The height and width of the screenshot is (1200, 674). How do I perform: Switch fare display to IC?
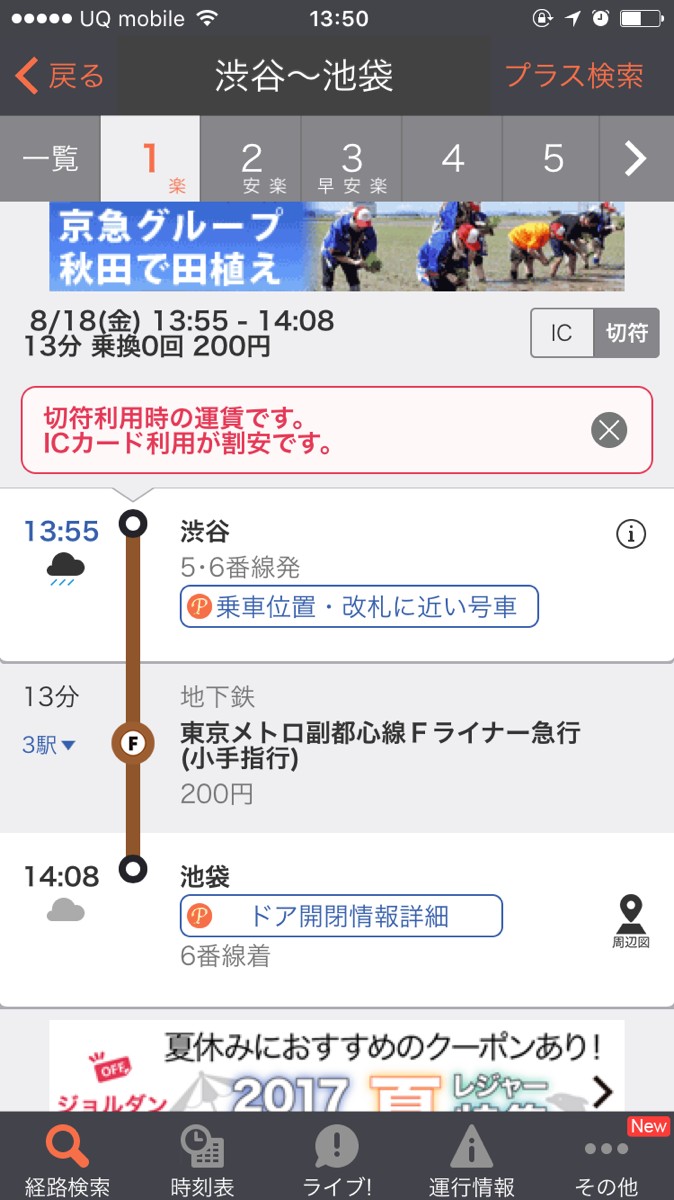click(x=562, y=333)
